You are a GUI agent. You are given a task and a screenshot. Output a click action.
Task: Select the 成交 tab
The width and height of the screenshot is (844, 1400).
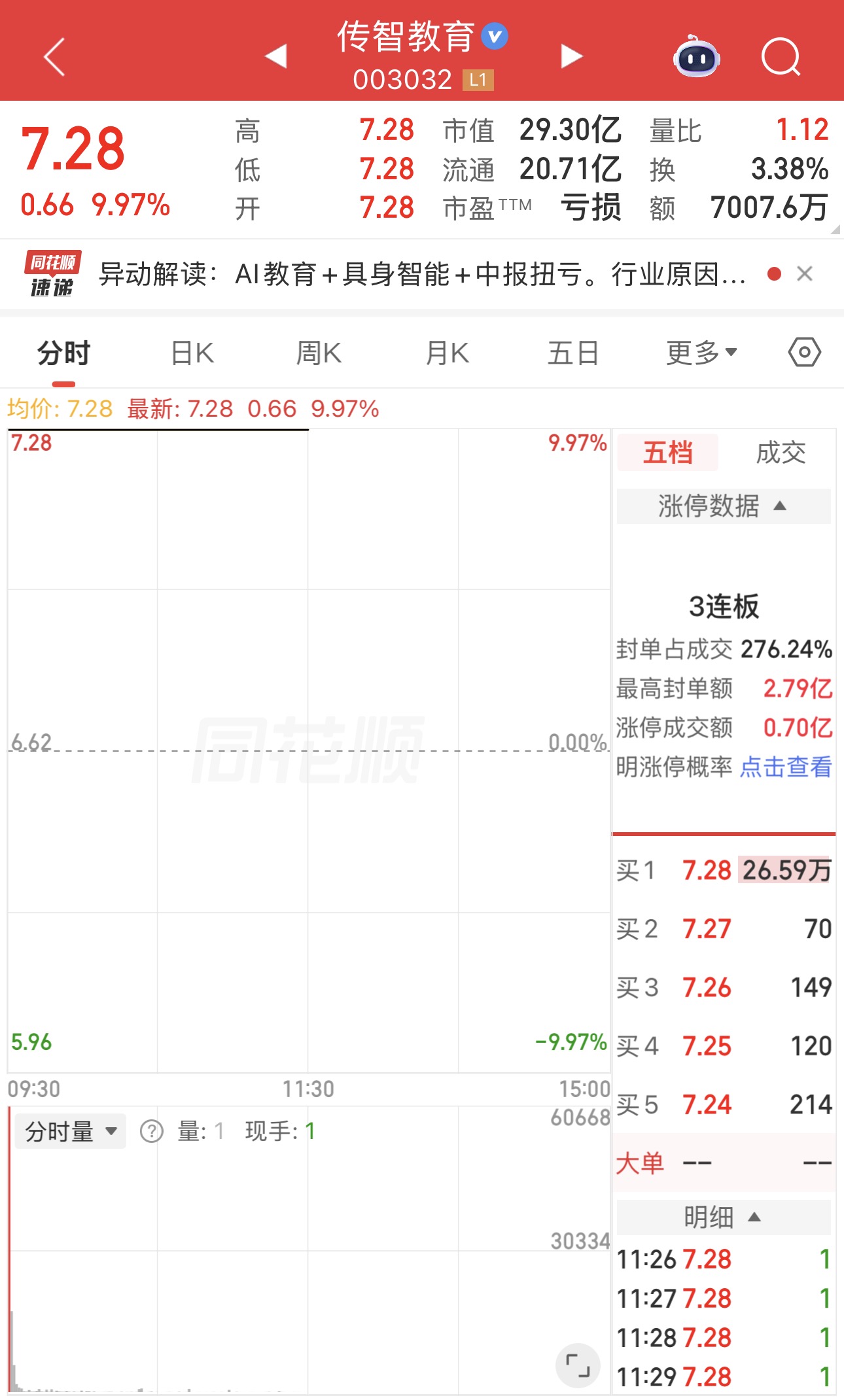[x=781, y=452]
